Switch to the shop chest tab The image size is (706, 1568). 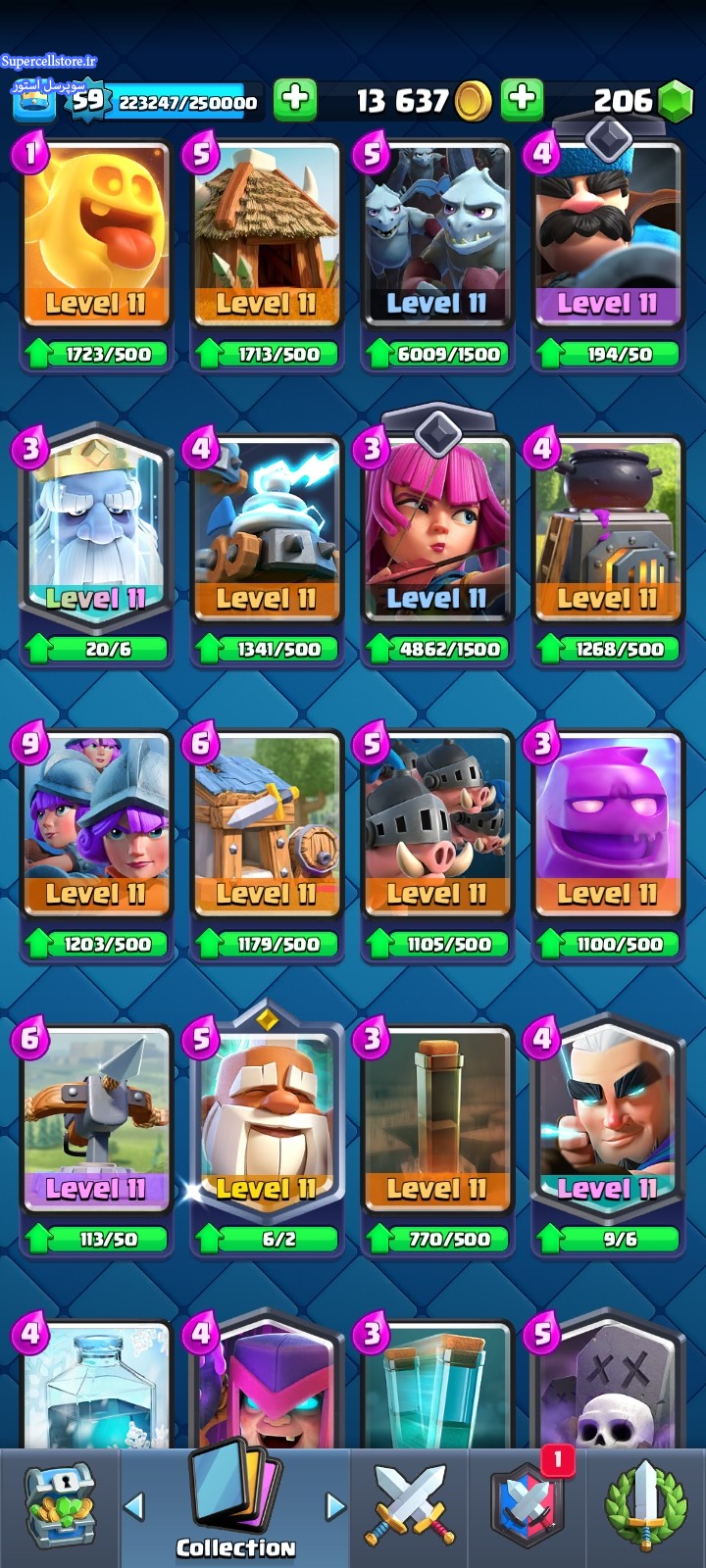pos(60,1507)
